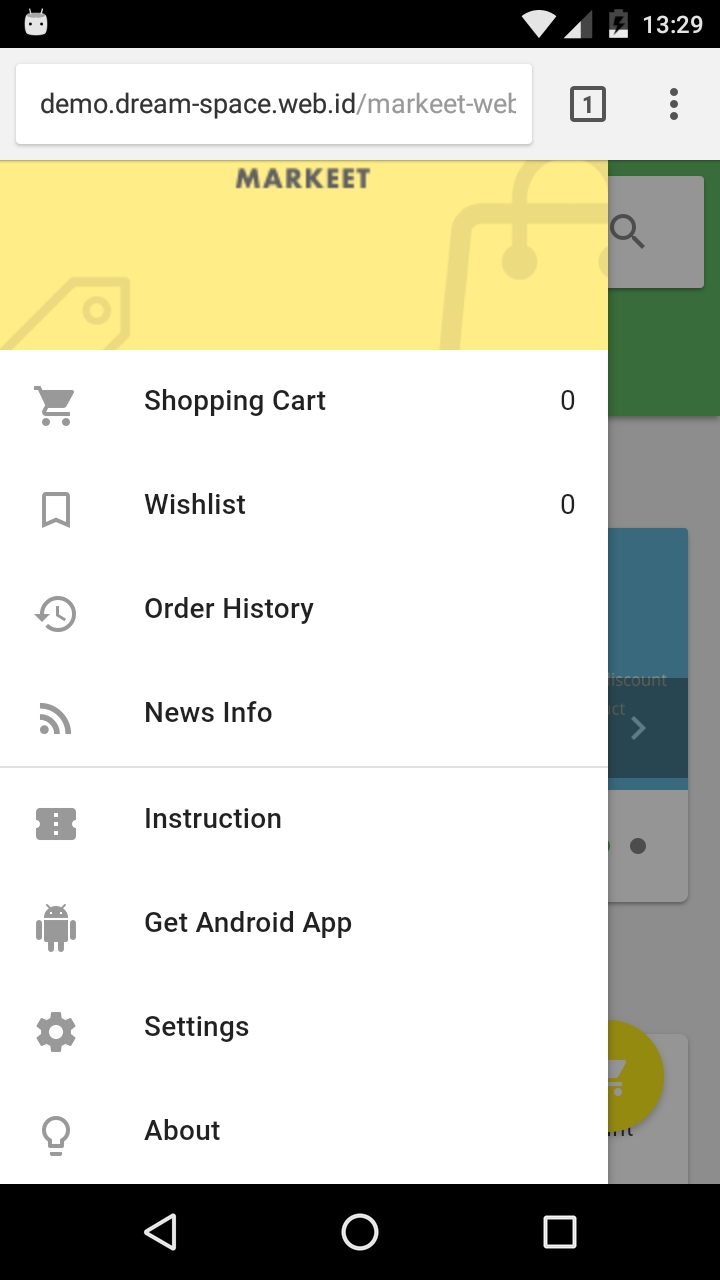Viewport: 720px width, 1280px height.
Task: Go to the home screen
Action: pos(360,1232)
